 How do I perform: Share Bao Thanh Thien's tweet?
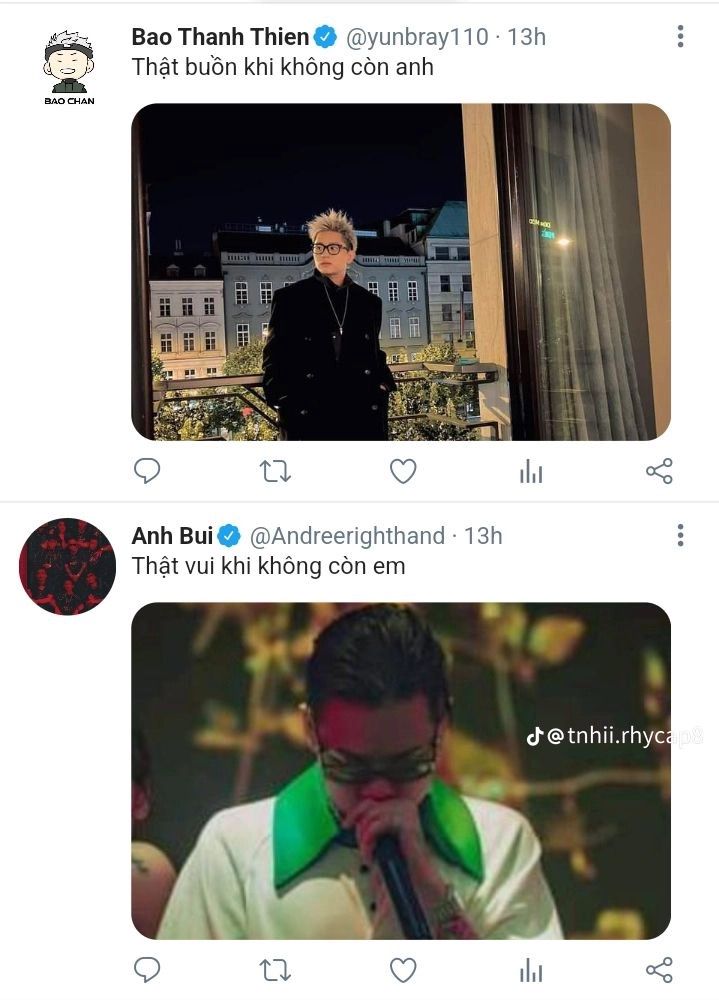(x=659, y=471)
